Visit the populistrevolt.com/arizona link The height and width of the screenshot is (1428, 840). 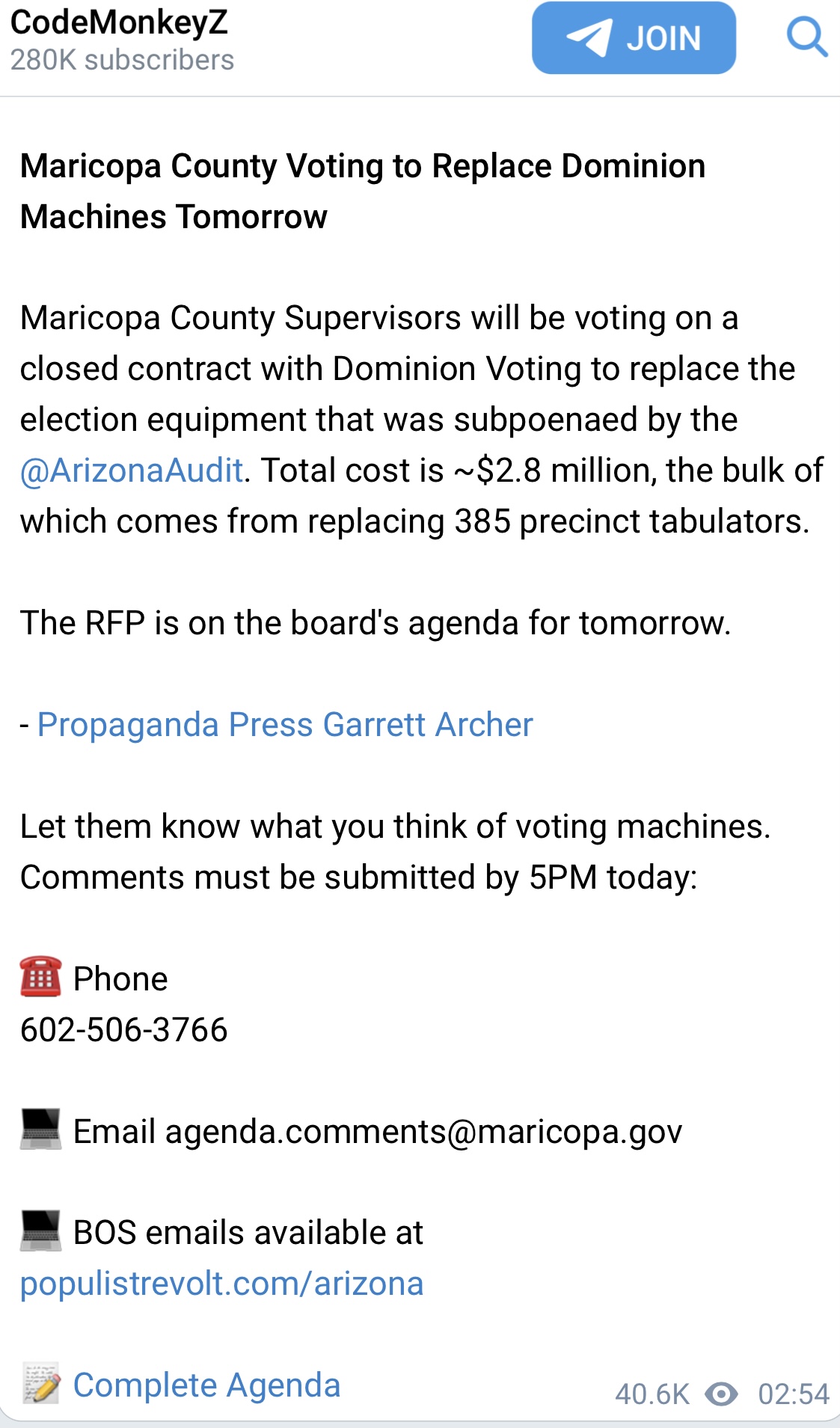click(x=222, y=1284)
